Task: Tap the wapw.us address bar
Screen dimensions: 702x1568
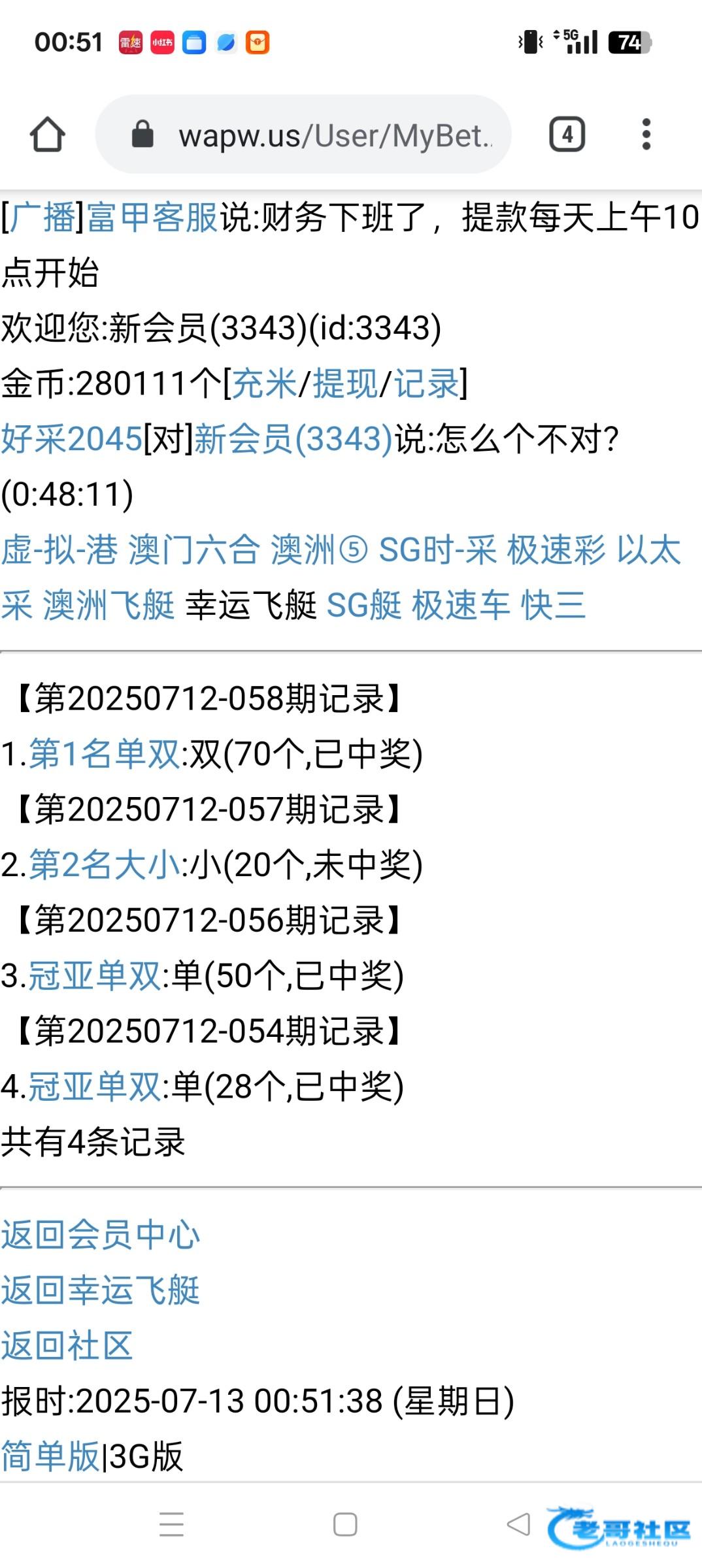Action: (x=303, y=135)
